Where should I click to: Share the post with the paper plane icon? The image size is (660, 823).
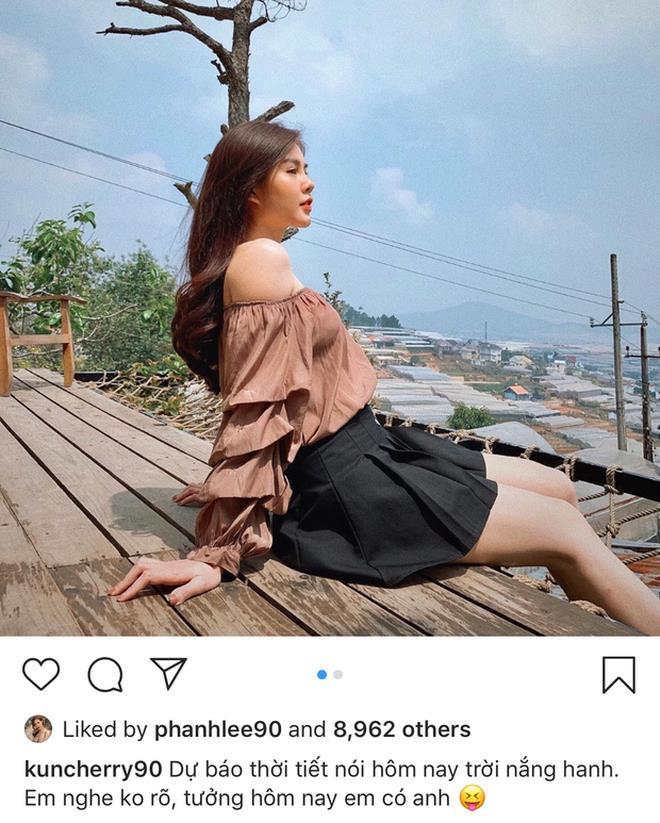168,673
